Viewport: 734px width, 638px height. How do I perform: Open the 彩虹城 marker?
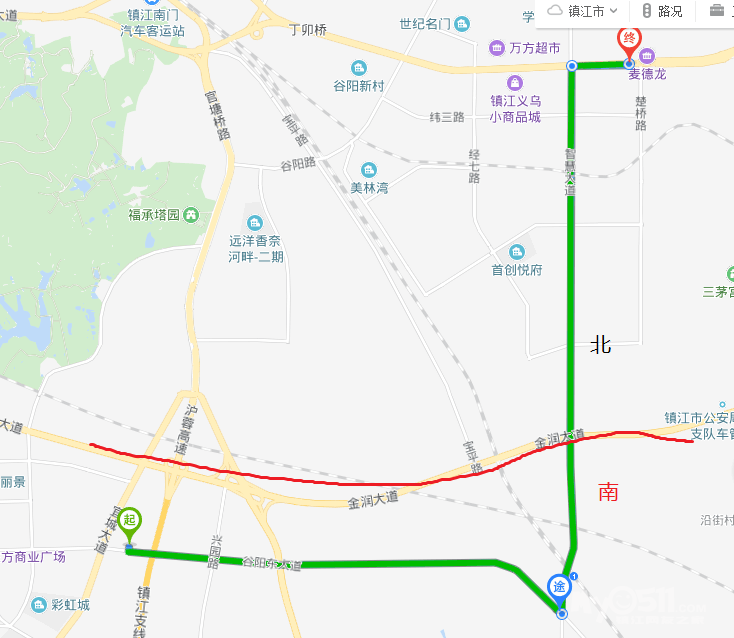(39, 605)
